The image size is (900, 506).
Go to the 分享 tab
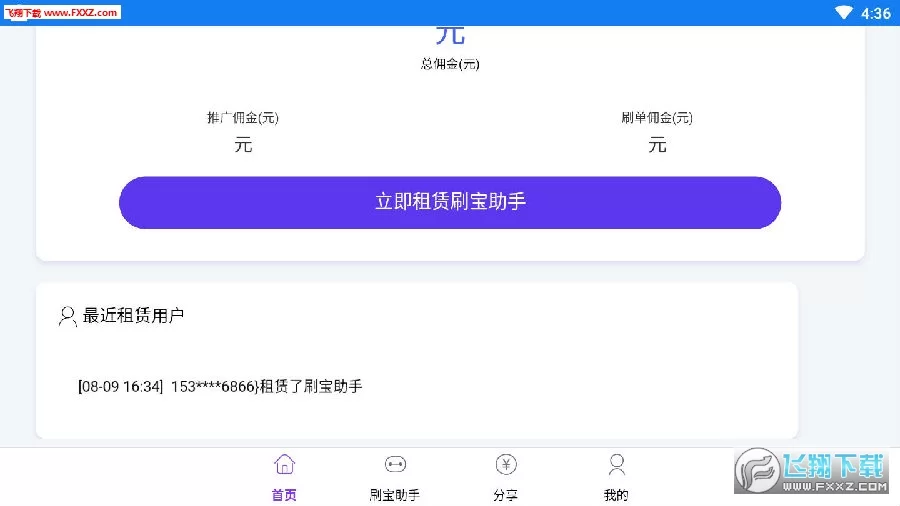[505, 476]
